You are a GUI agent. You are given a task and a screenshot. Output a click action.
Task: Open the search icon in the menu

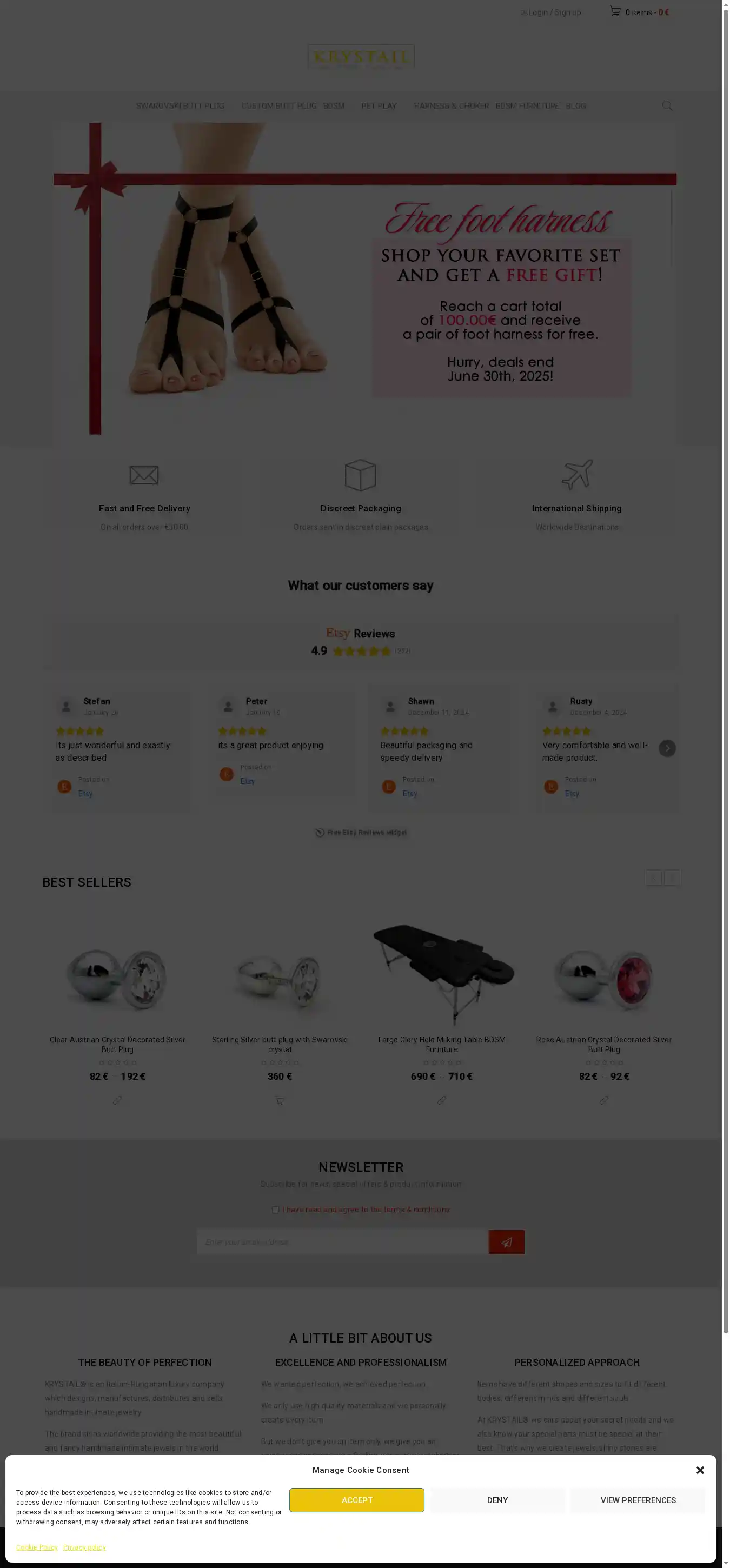(x=667, y=106)
